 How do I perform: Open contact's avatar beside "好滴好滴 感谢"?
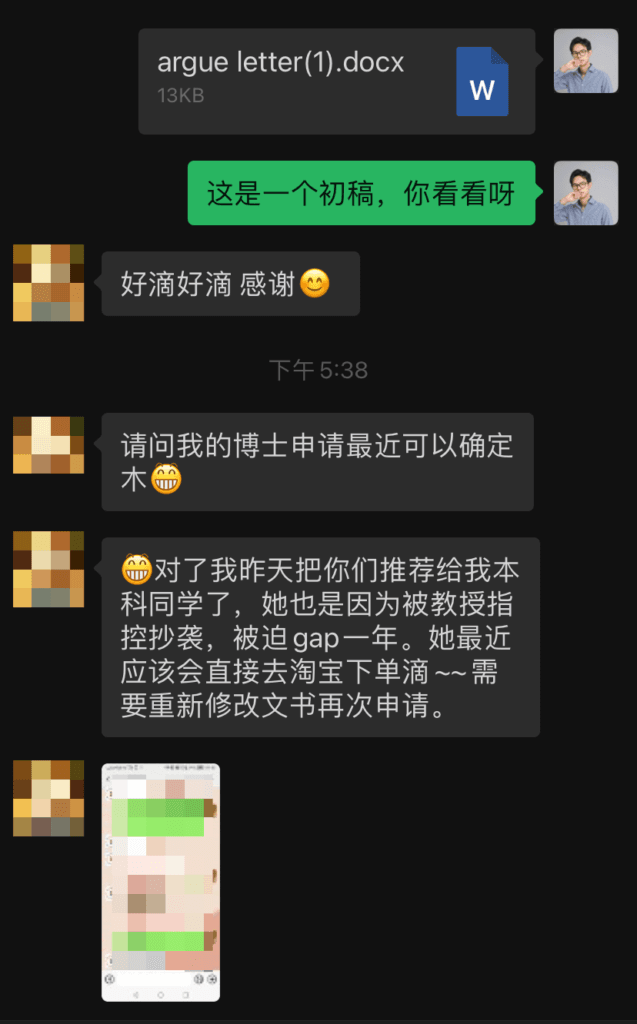click(x=48, y=283)
